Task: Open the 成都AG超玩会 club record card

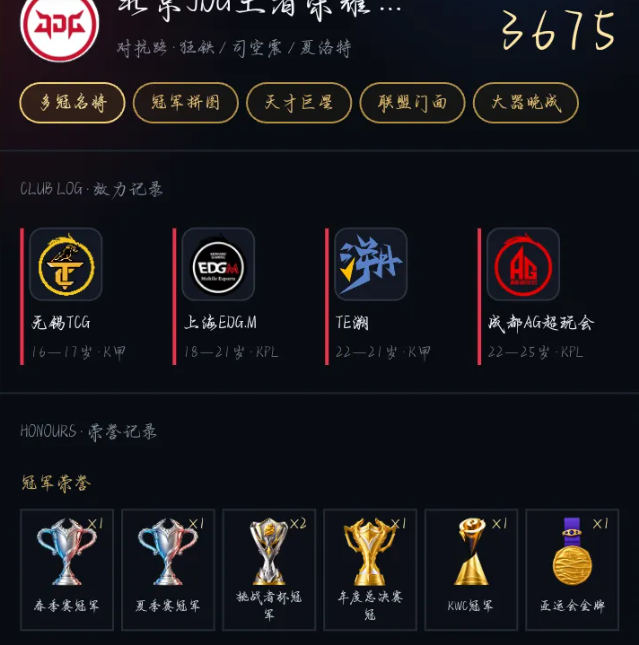Action: click(550, 296)
